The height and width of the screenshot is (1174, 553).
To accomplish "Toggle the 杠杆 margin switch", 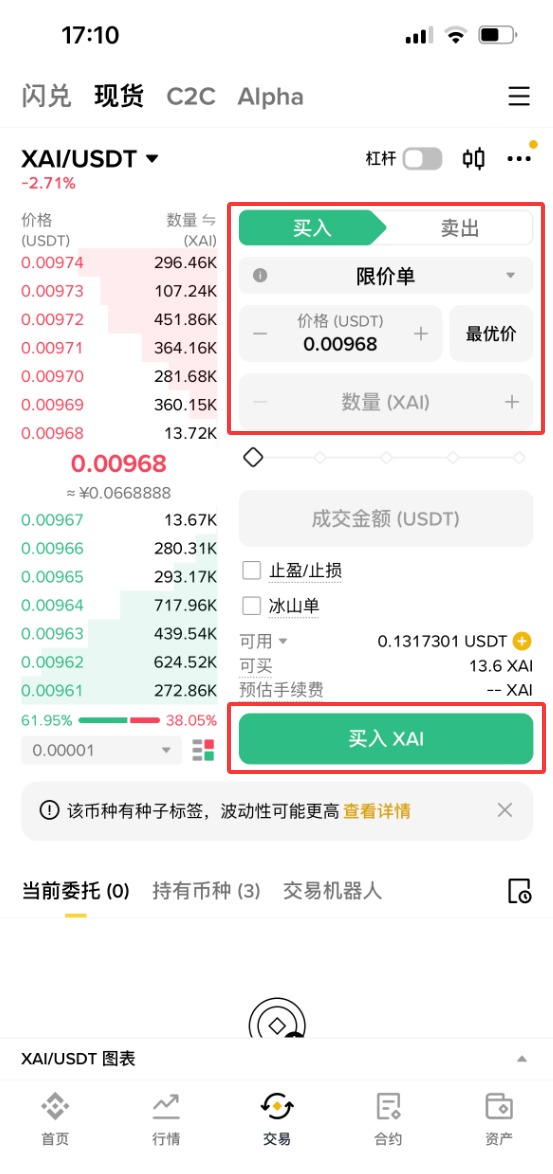I will 422,159.
